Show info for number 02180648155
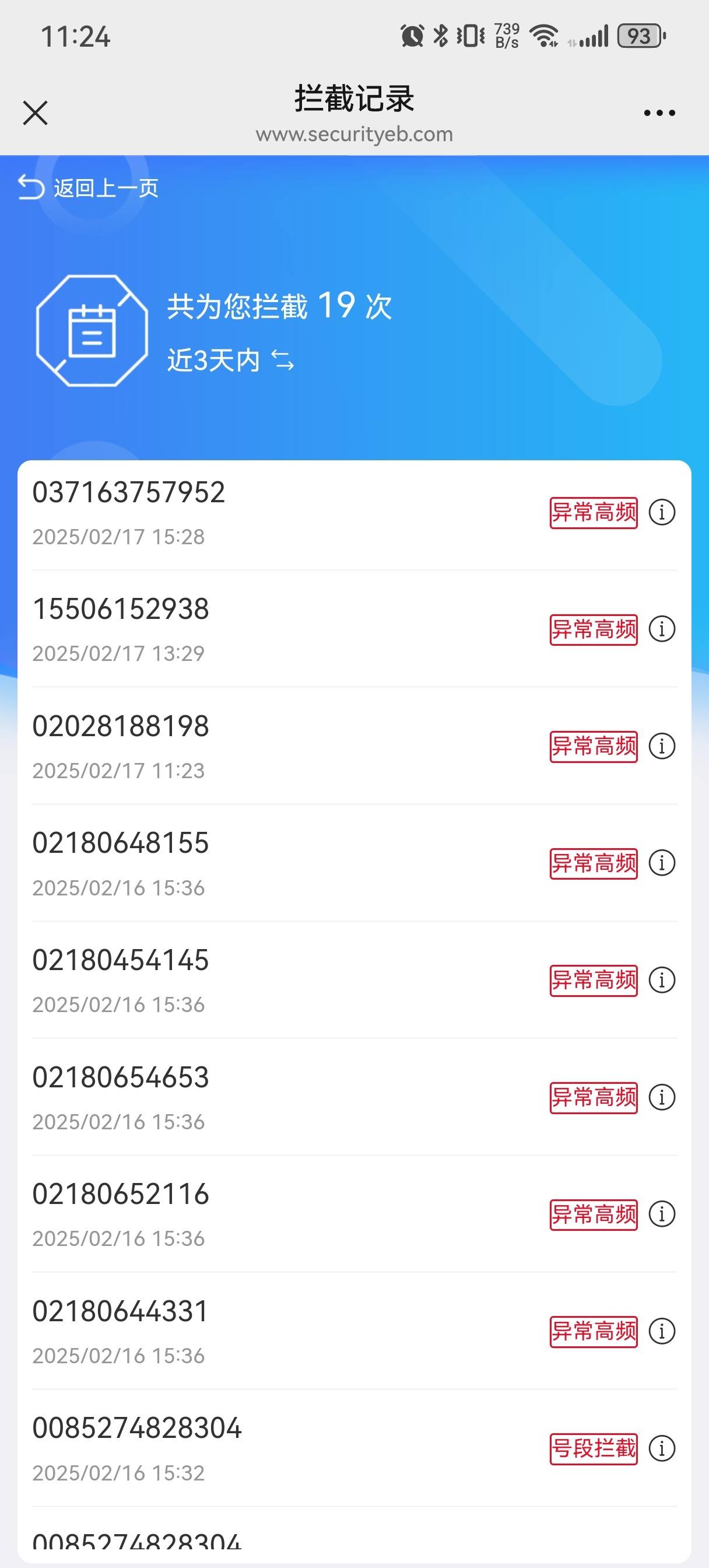The image size is (709, 1568). tap(662, 863)
